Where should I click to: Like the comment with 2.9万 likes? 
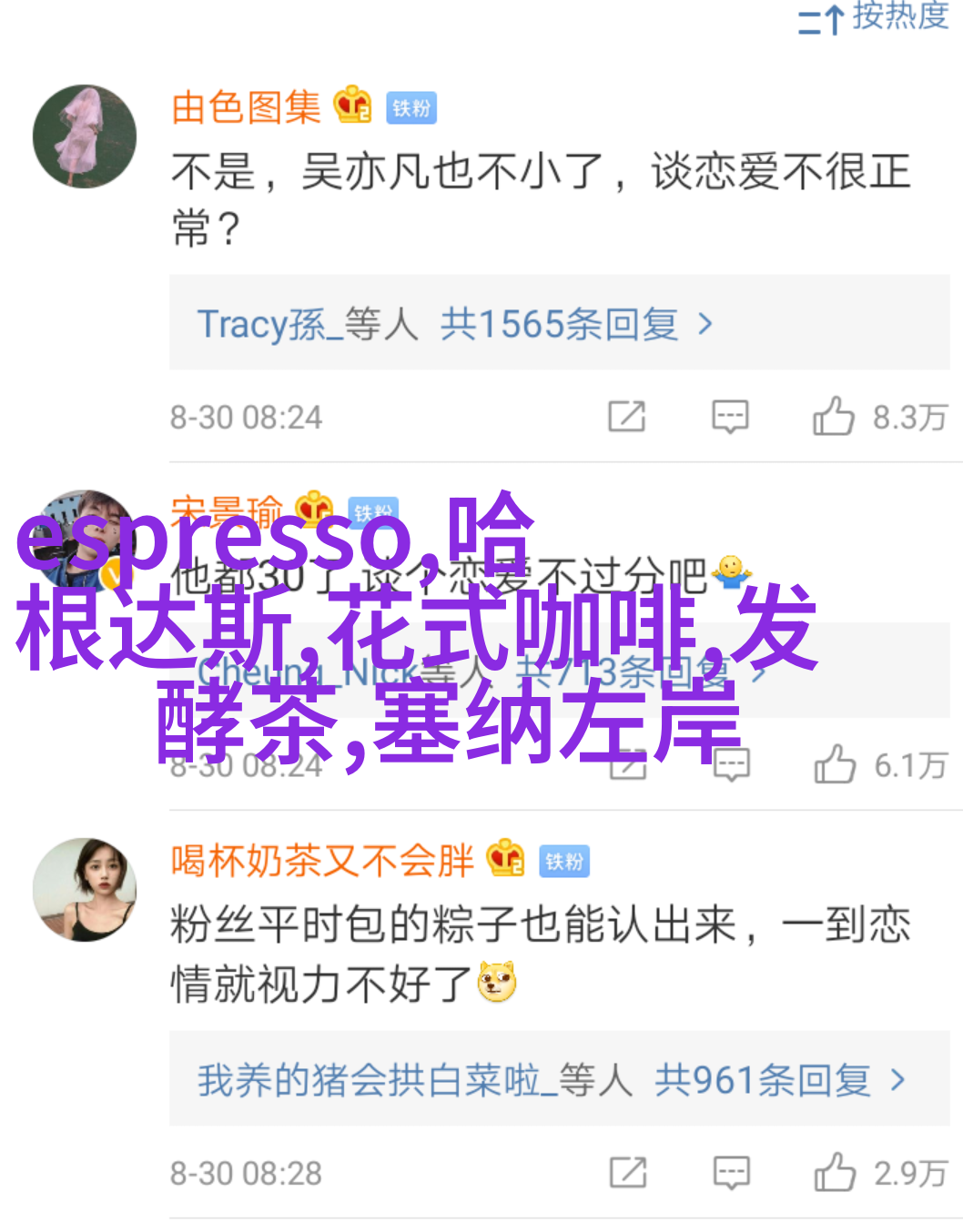tap(835, 1173)
